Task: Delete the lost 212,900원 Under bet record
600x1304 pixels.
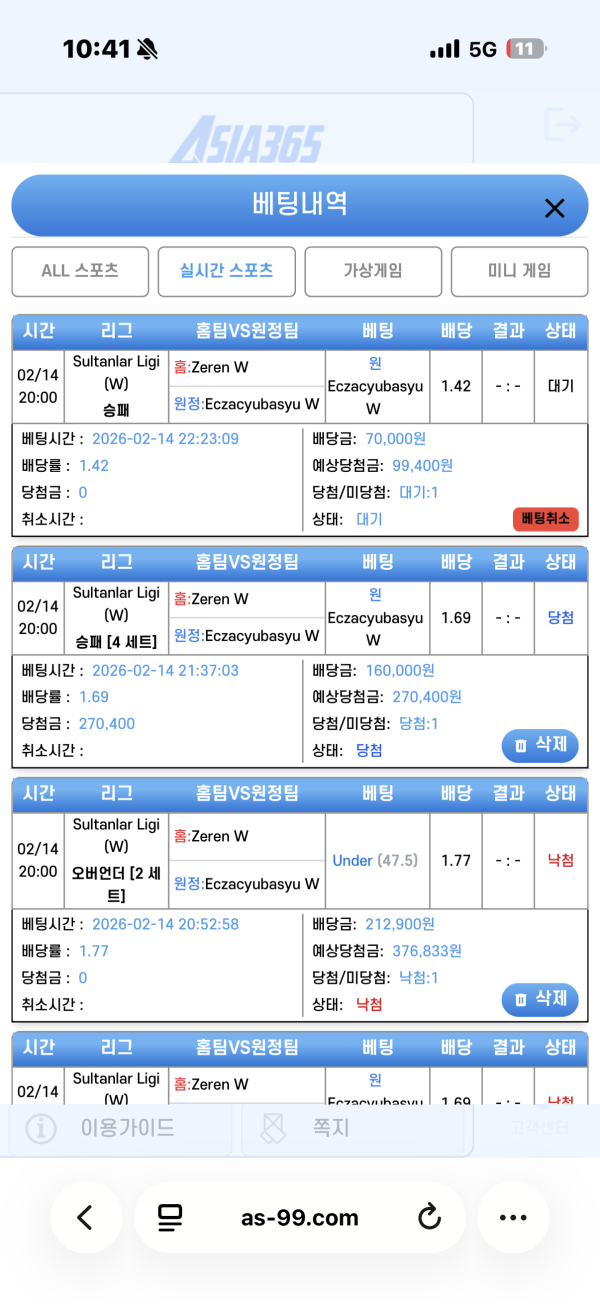Action: (x=540, y=999)
